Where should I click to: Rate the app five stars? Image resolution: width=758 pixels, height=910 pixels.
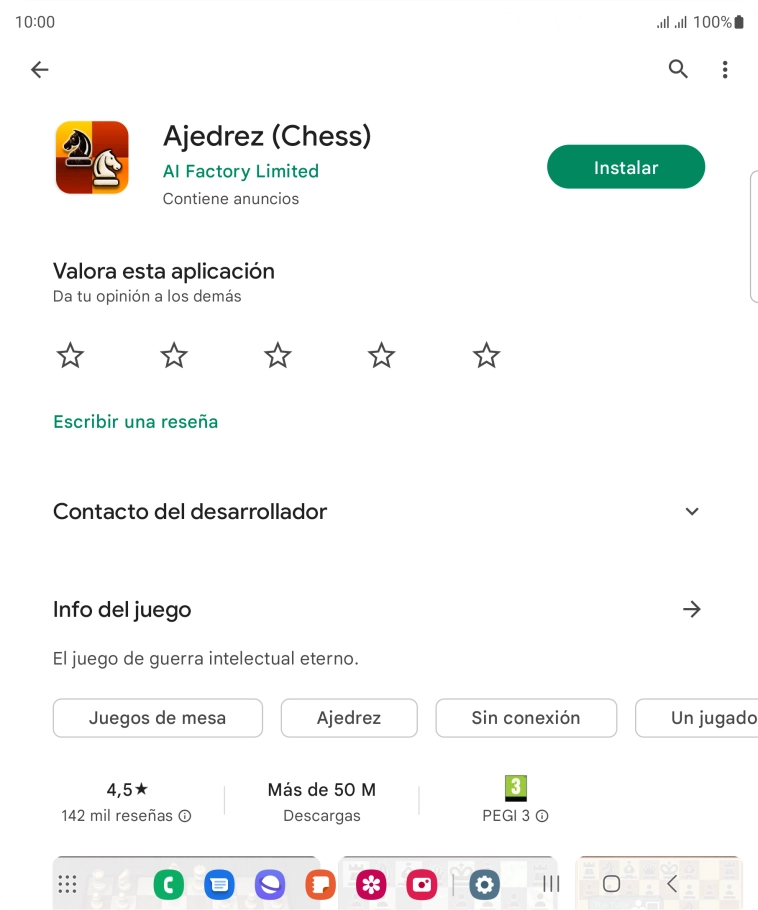[486, 355]
